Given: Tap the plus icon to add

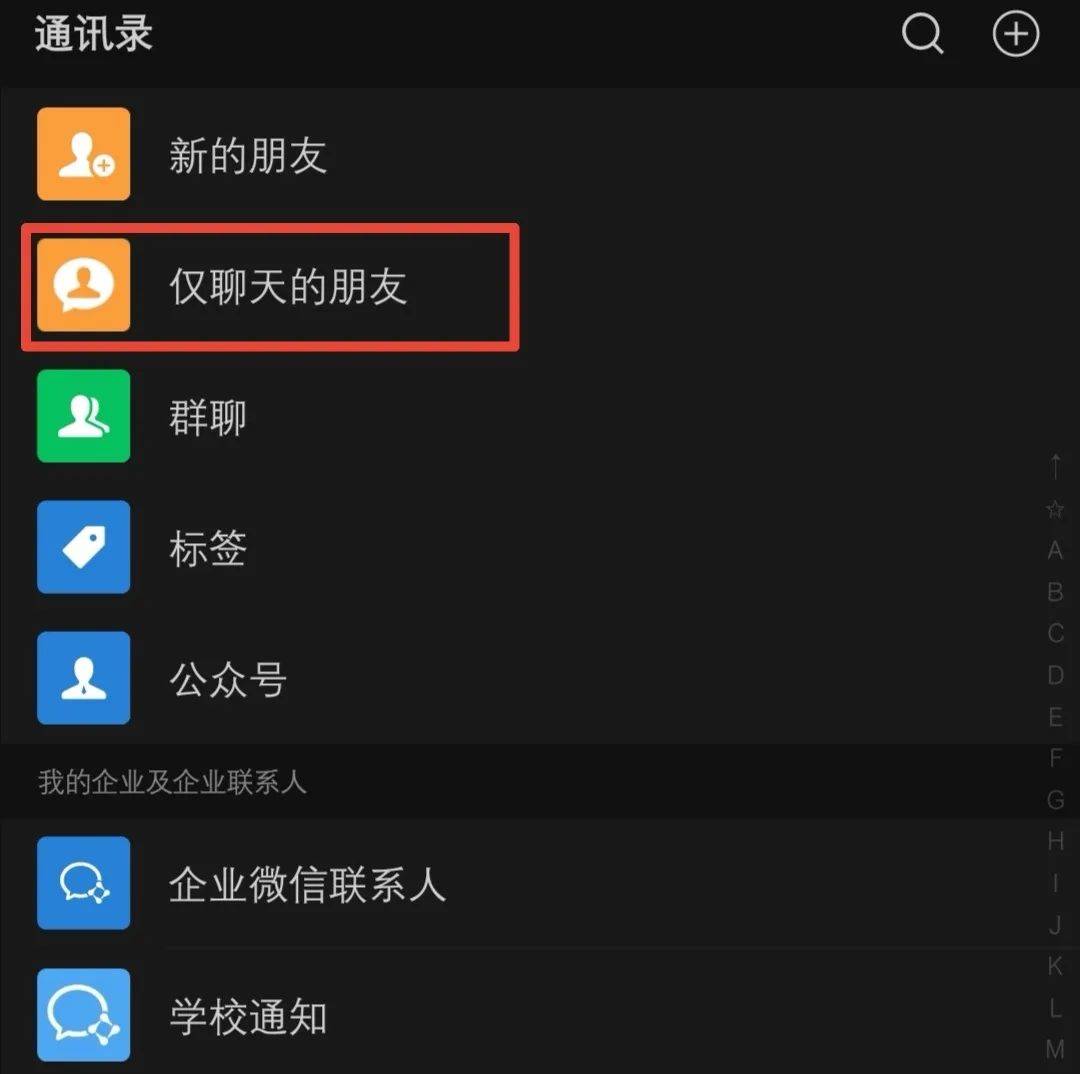Looking at the screenshot, I should click(1015, 36).
